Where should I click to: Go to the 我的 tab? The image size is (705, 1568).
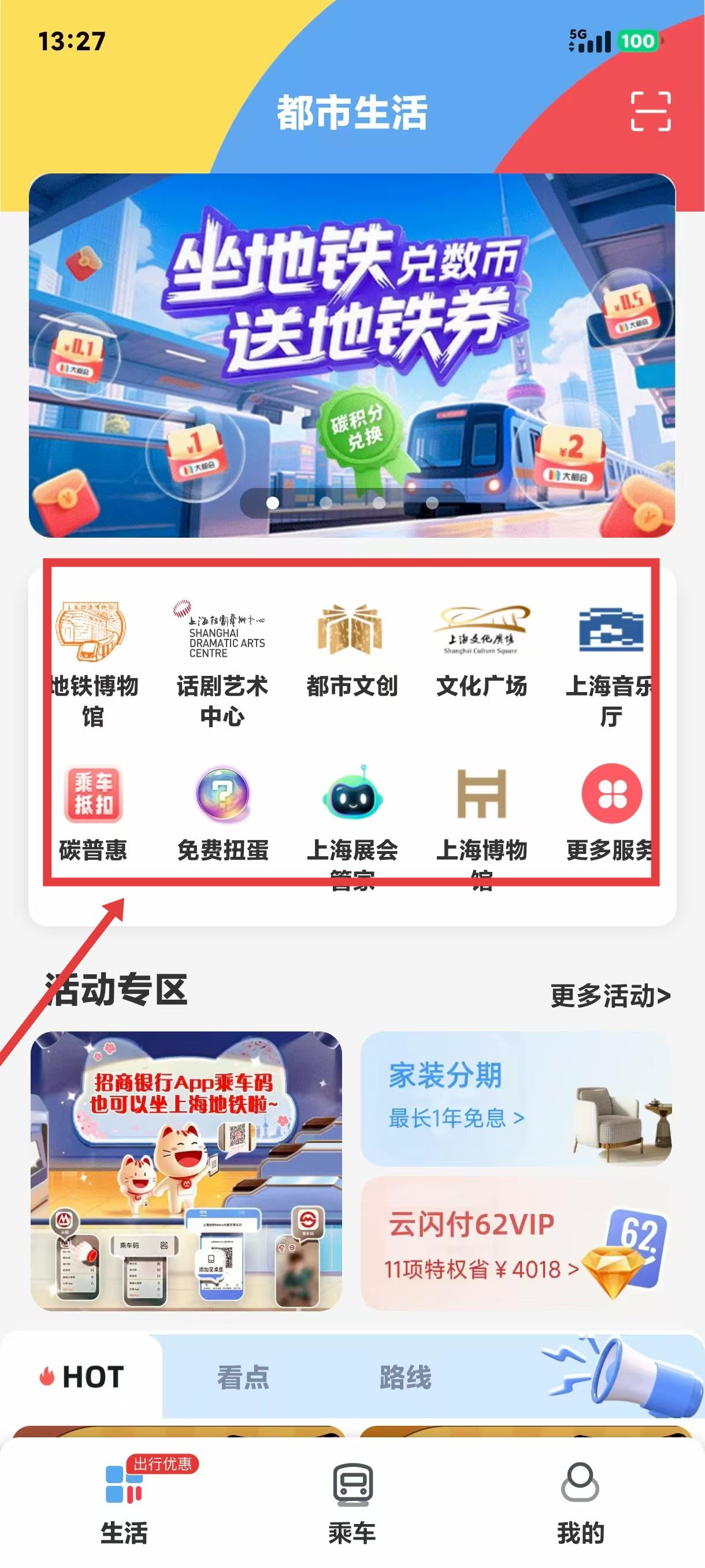click(580, 1504)
